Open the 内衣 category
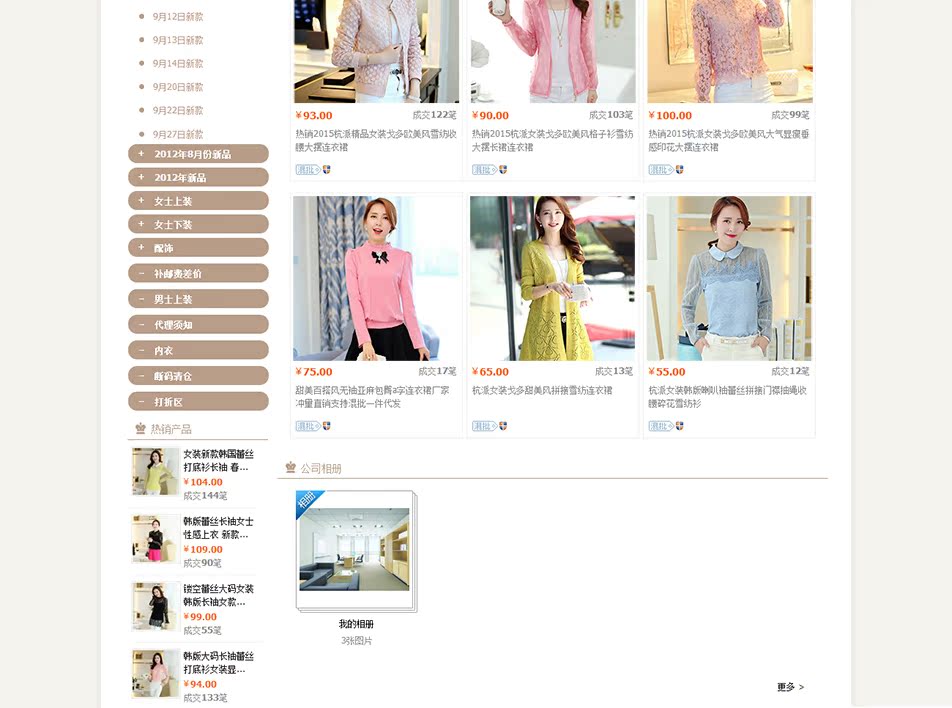Screen dimensions: 952x708 (x=163, y=351)
